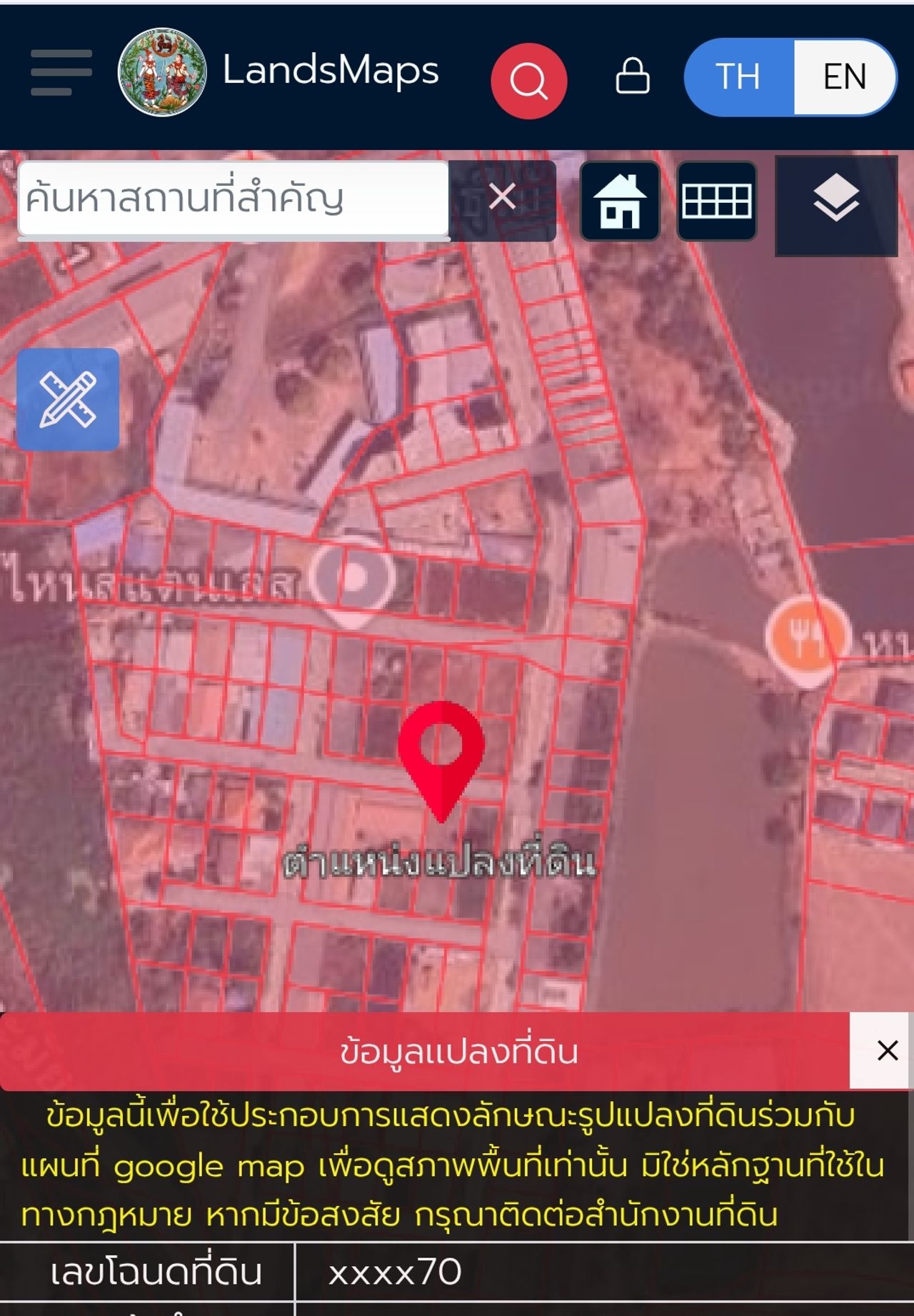Open the grid table button
The height and width of the screenshot is (1316, 914).
[x=717, y=201]
